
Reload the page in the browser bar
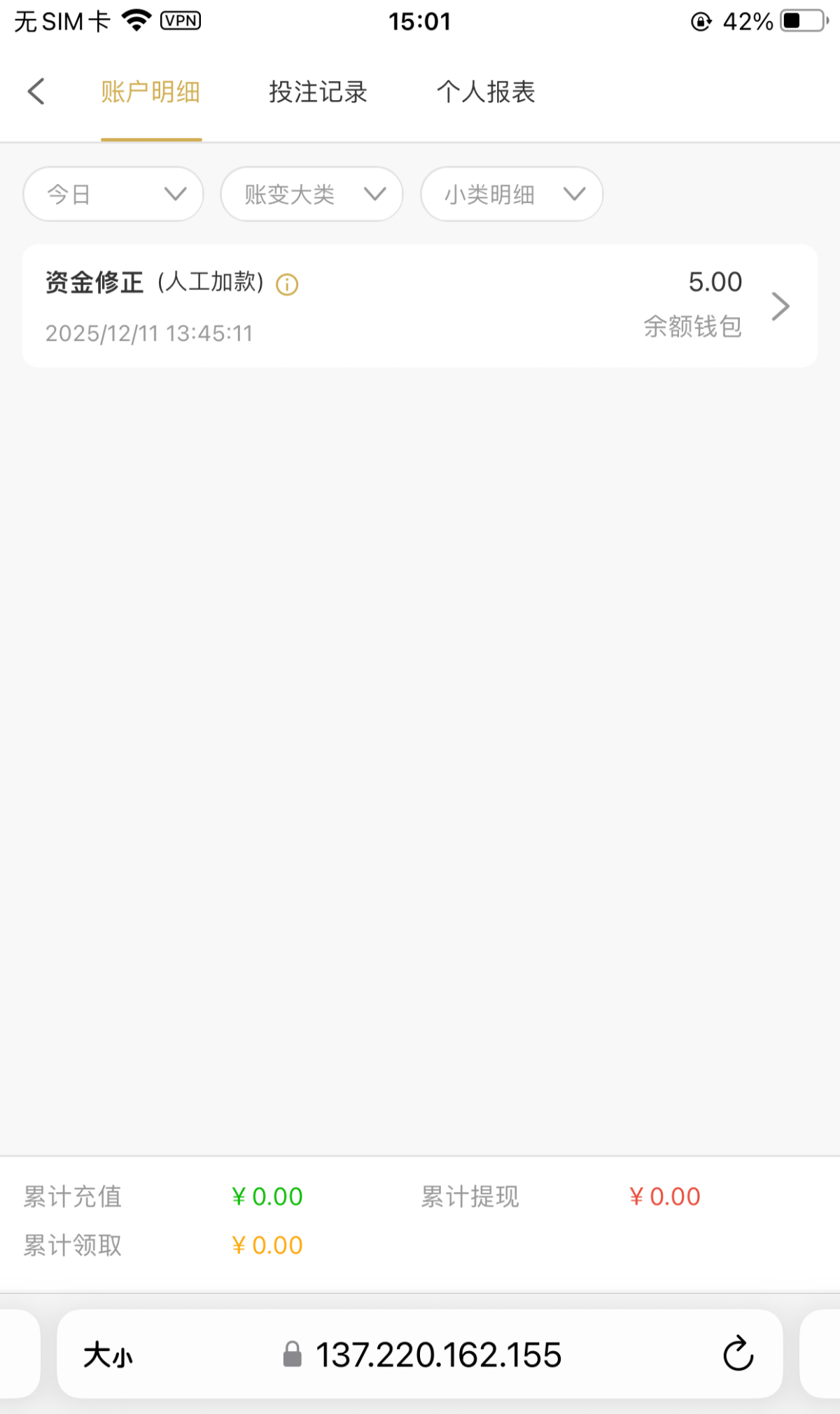click(738, 1354)
